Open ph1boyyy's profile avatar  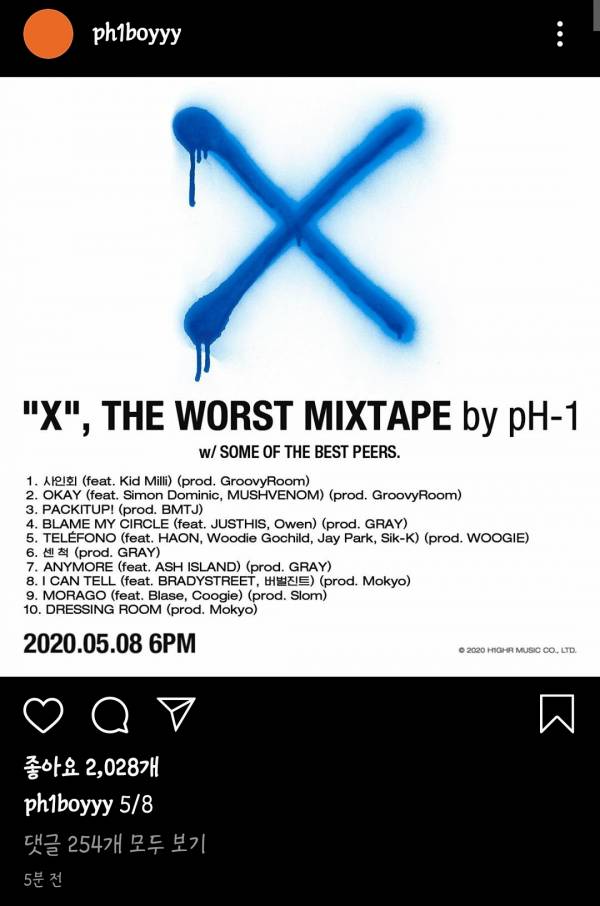point(47,34)
